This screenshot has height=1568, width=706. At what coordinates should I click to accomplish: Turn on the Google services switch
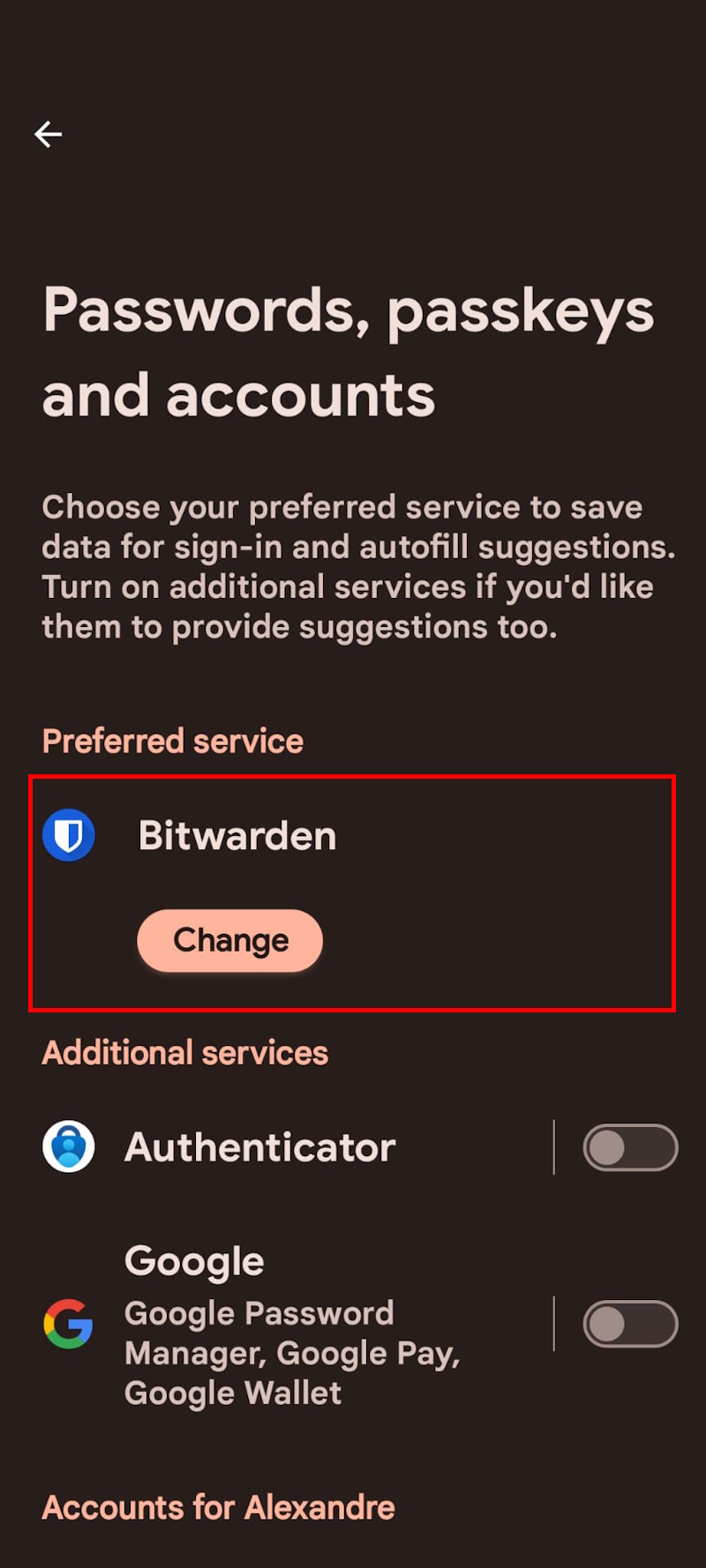click(630, 1324)
